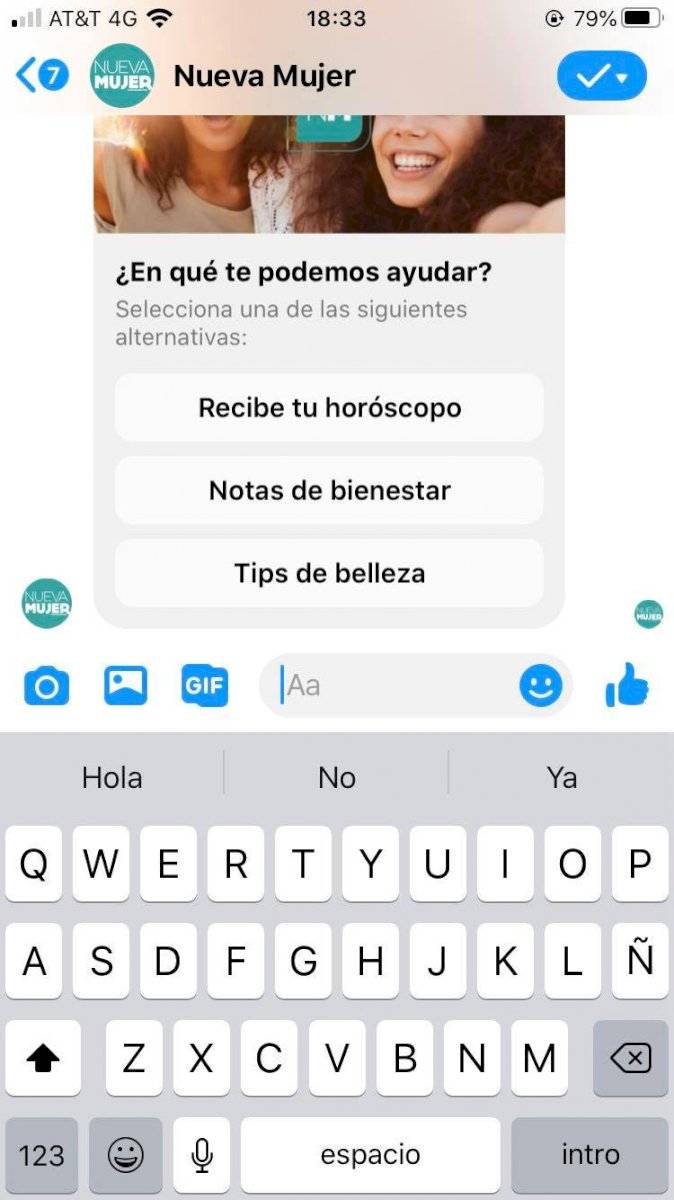Select Recibe tu horóscopo option
674x1200 pixels.
tap(329, 408)
